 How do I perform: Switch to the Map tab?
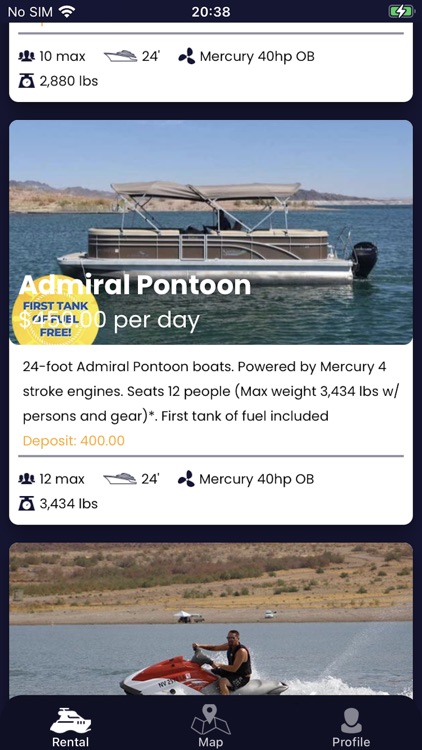pos(211,727)
